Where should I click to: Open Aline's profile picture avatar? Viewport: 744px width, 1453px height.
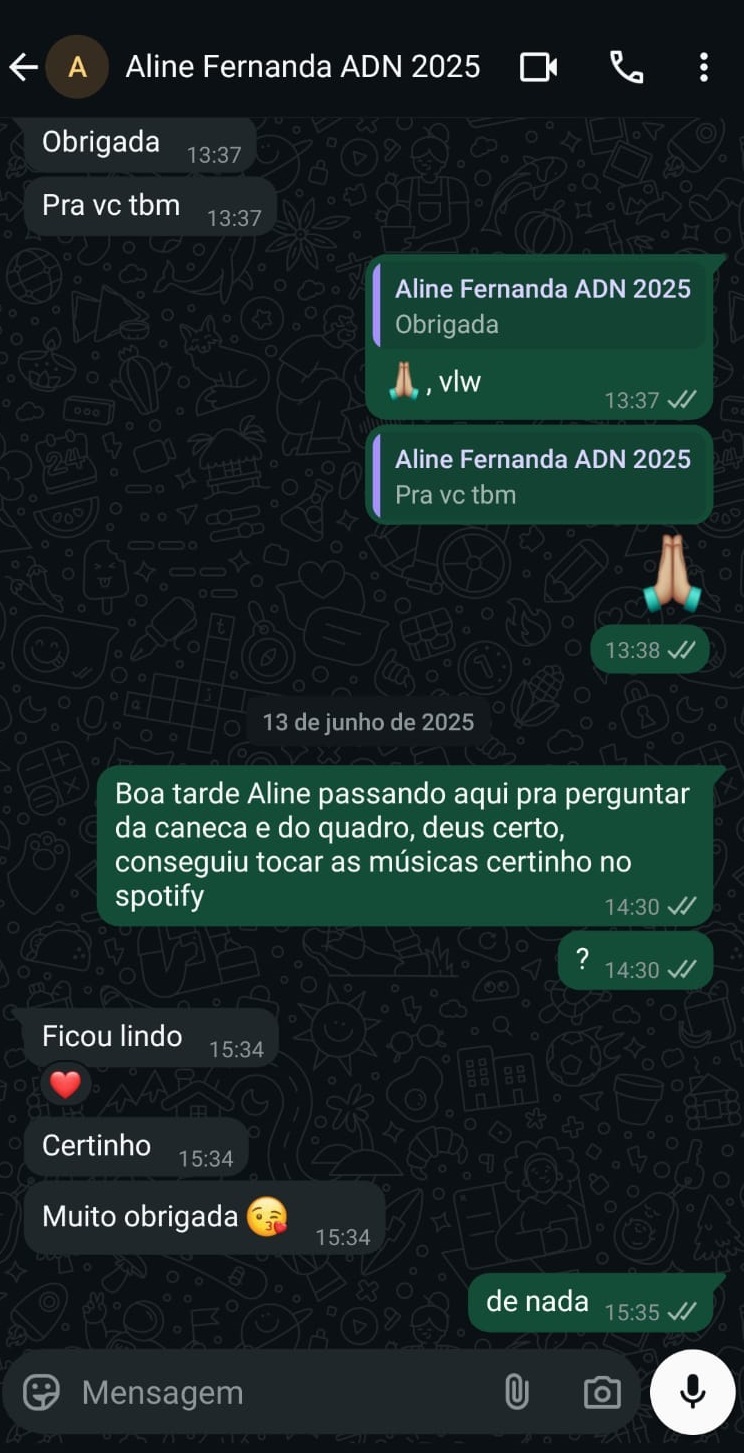tap(77, 67)
